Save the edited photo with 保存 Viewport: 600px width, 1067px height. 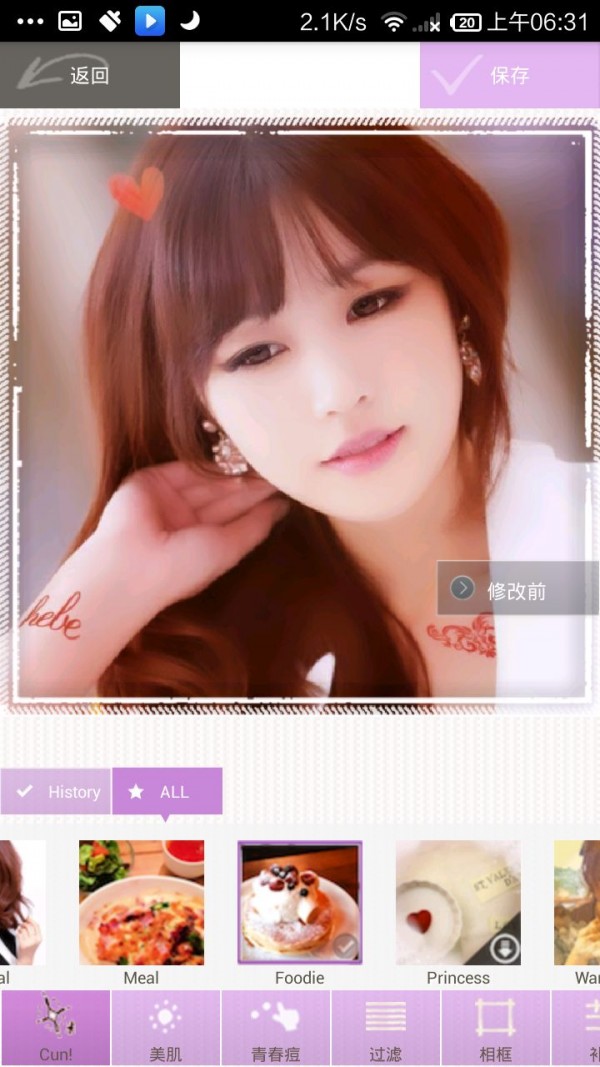pyautogui.click(x=509, y=75)
